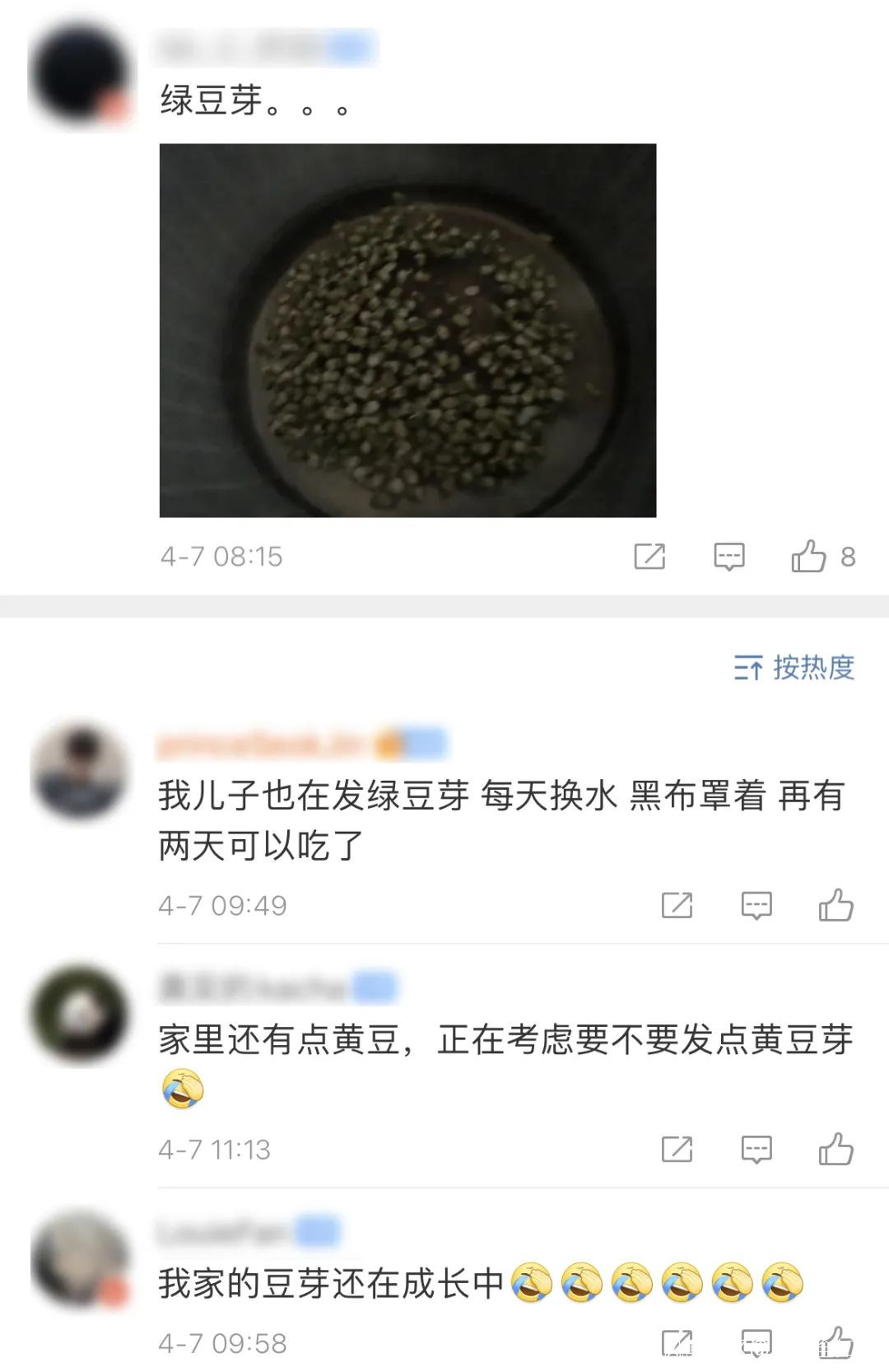Like the 绿豆芽 comment with 8 likes
Viewport: 889px width, 1372px height.
(808, 557)
